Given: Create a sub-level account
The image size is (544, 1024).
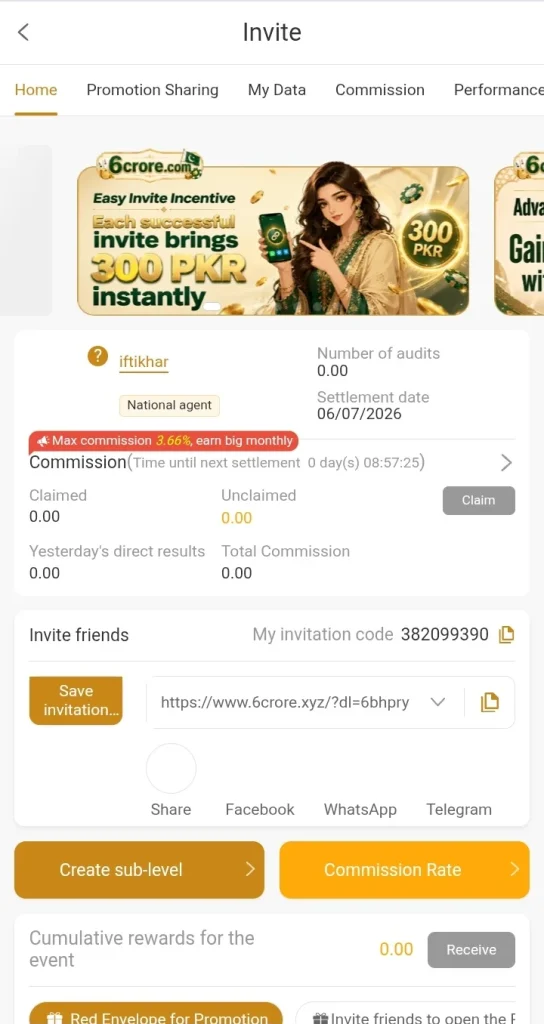Looking at the screenshot, I should [x=139, y=870].
